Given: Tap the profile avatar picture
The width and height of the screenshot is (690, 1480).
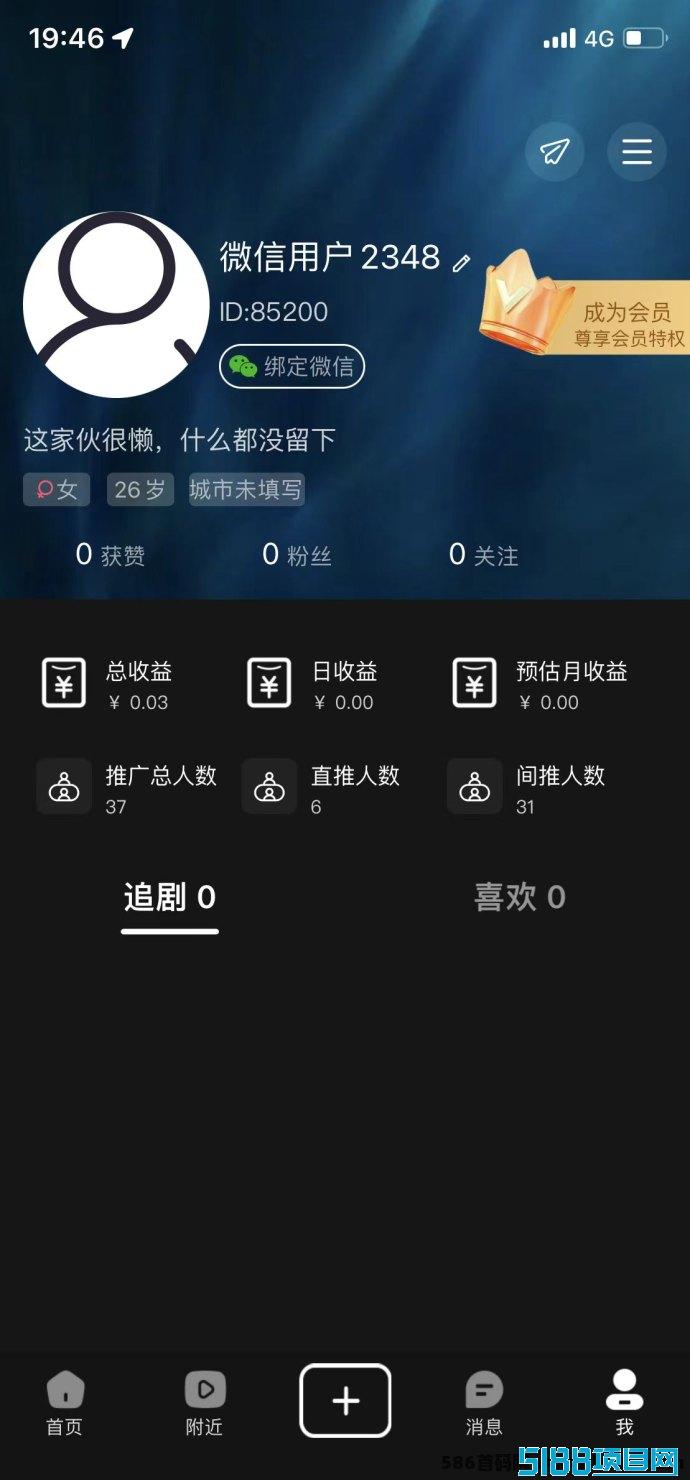Looking at the screenshot, I should point(116,305).
